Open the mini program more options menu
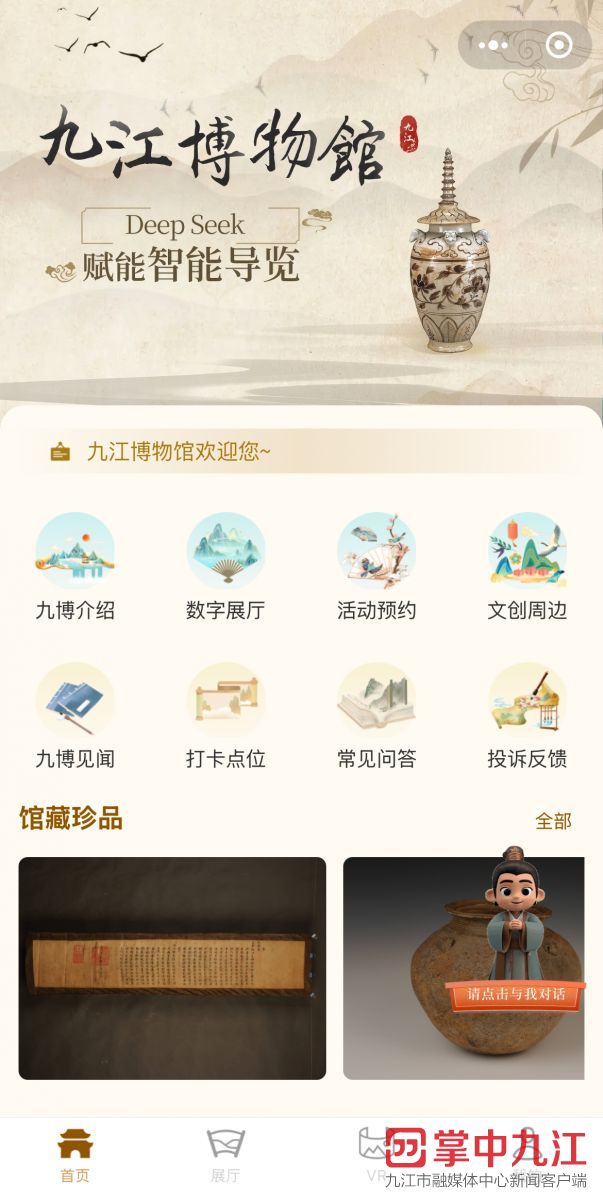 pyautogui.click(x=493, y=45)
